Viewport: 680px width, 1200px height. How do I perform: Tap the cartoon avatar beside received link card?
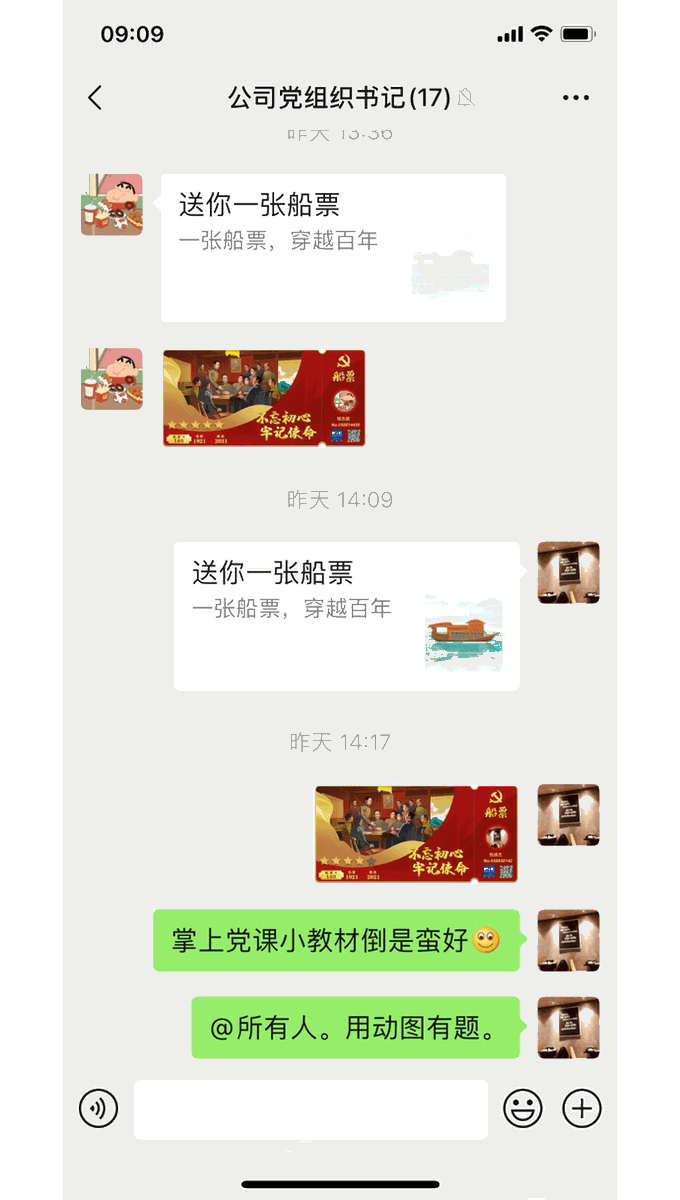[112, 205]
